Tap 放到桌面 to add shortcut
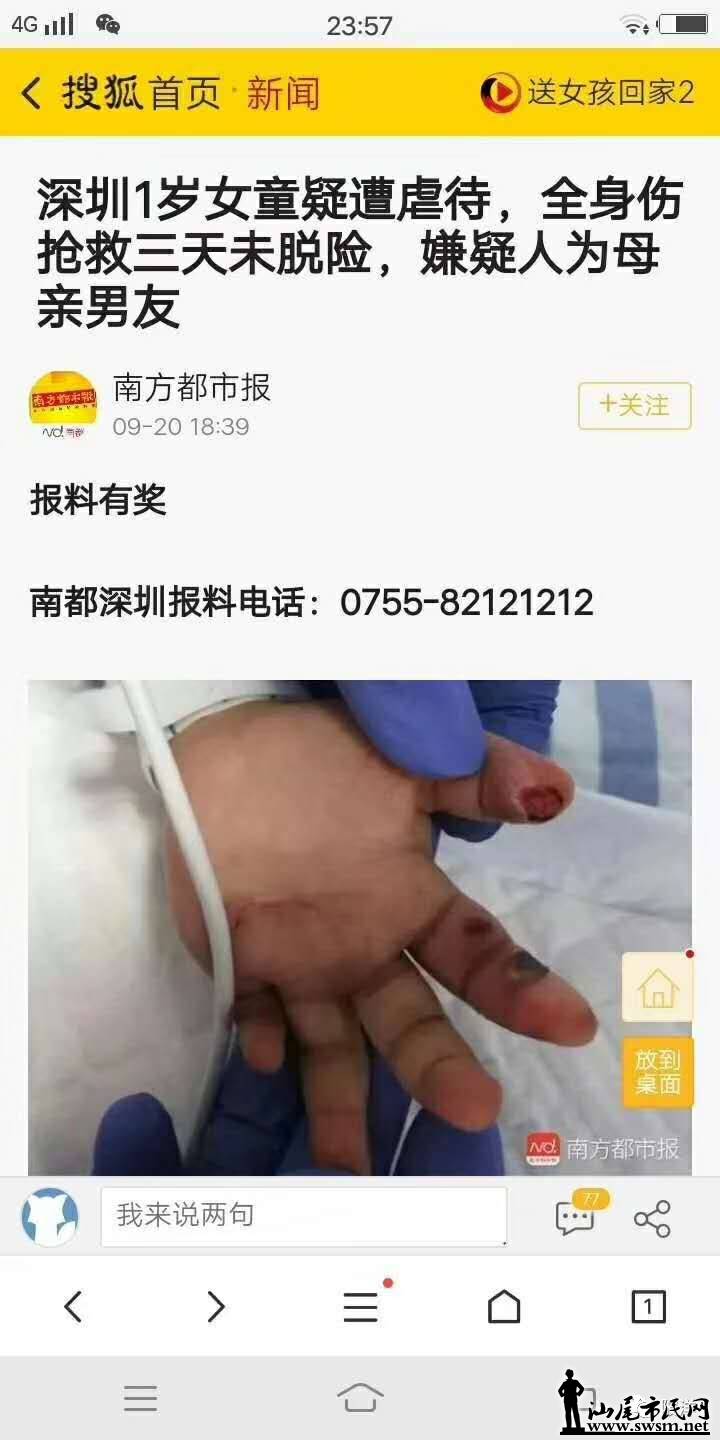 point(657,1072)
